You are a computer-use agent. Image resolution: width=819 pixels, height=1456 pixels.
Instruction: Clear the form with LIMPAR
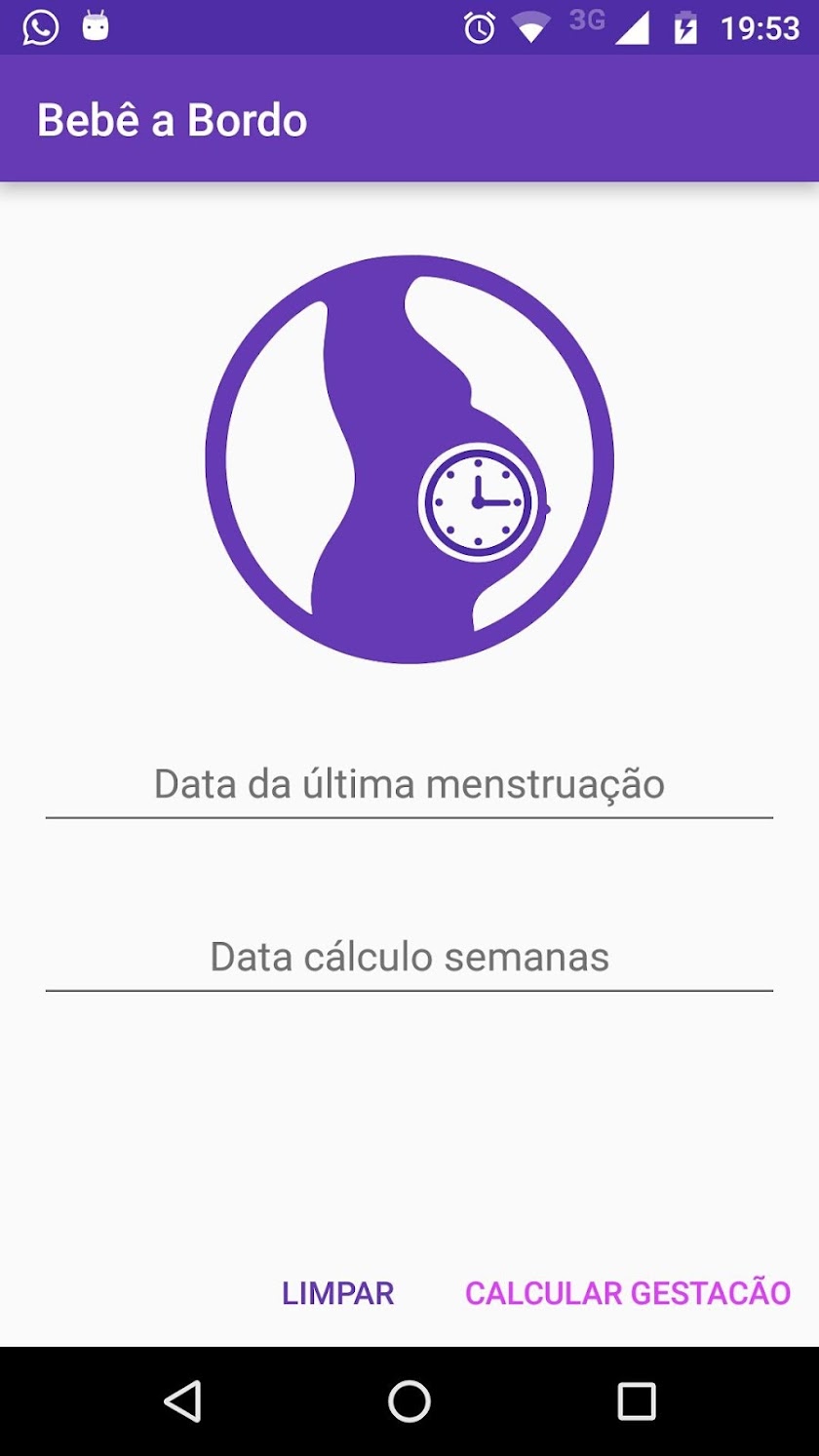[337, 1293]
